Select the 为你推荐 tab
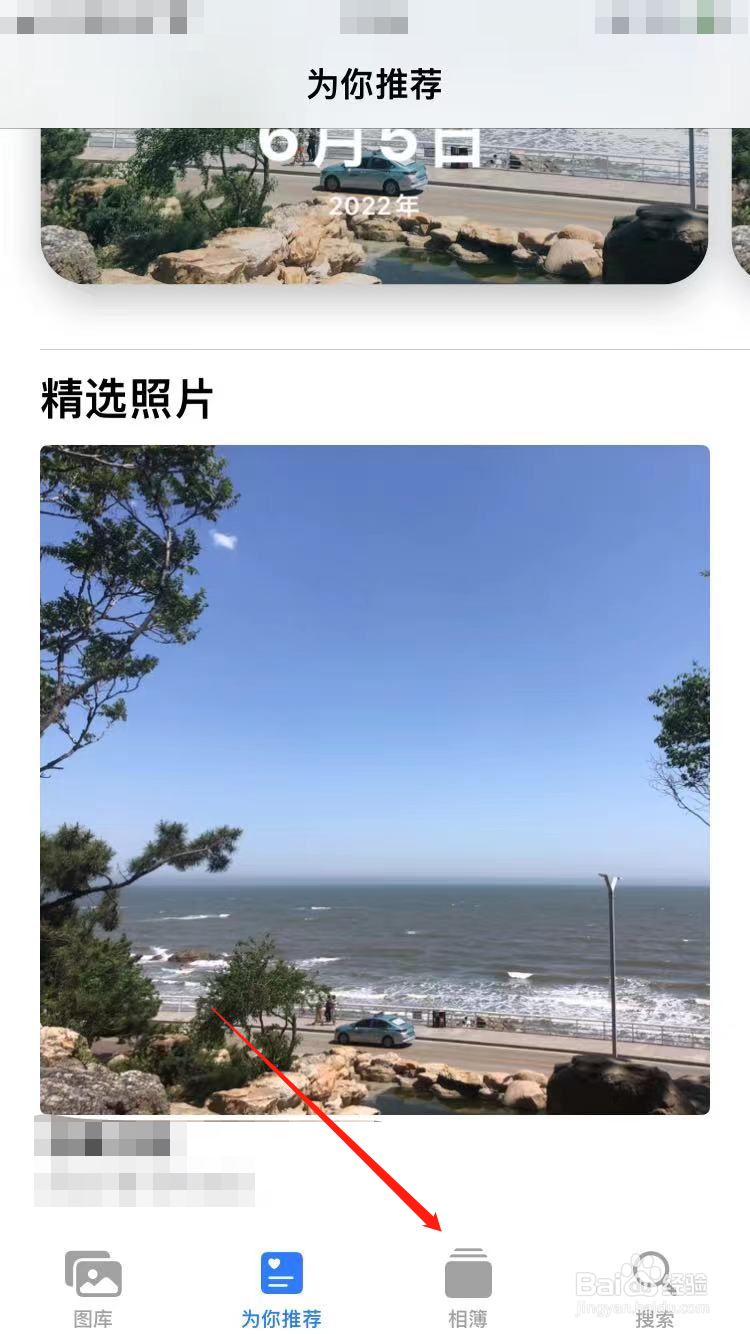Viewport: 750px width, 1334px height. [281, 1288]
